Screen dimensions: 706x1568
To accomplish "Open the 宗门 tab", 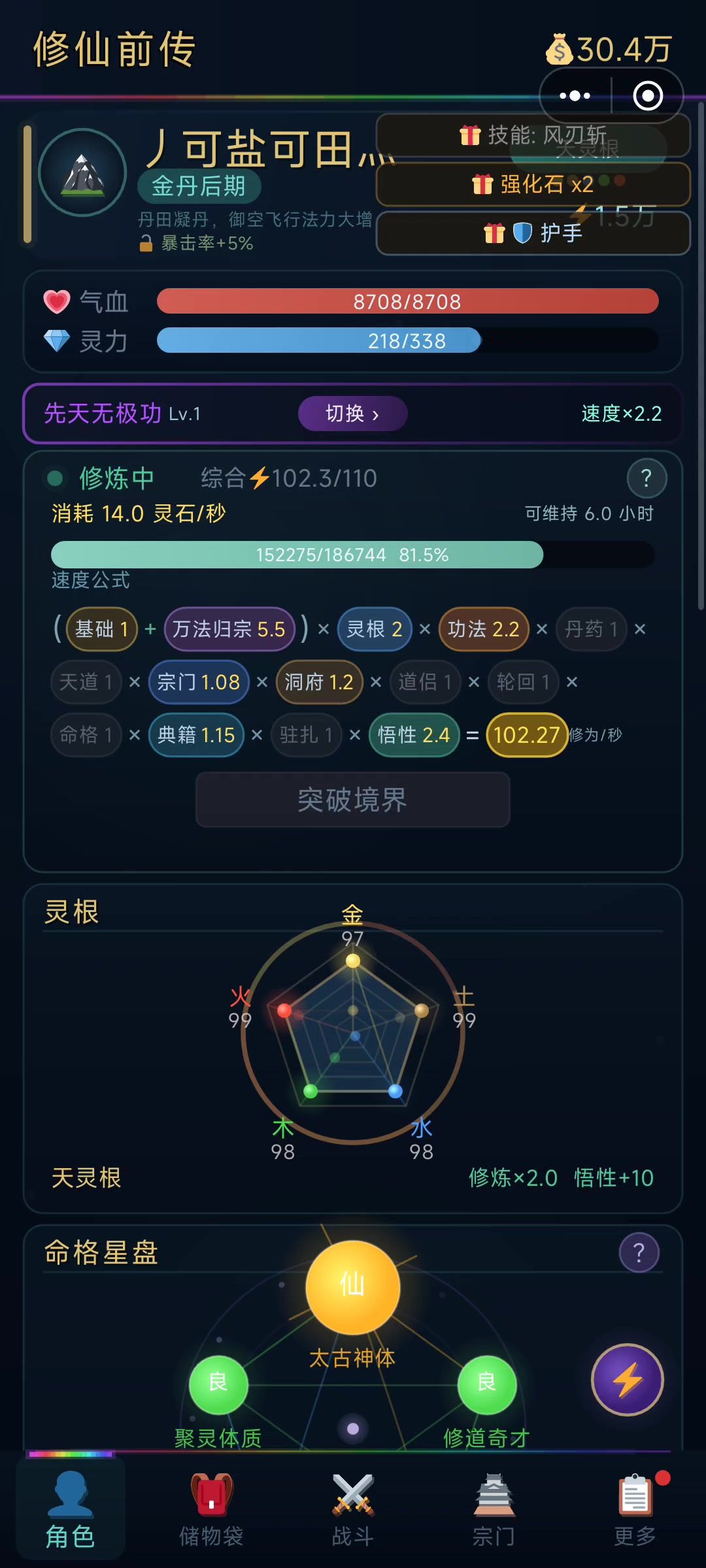I will click(494, 1509).
